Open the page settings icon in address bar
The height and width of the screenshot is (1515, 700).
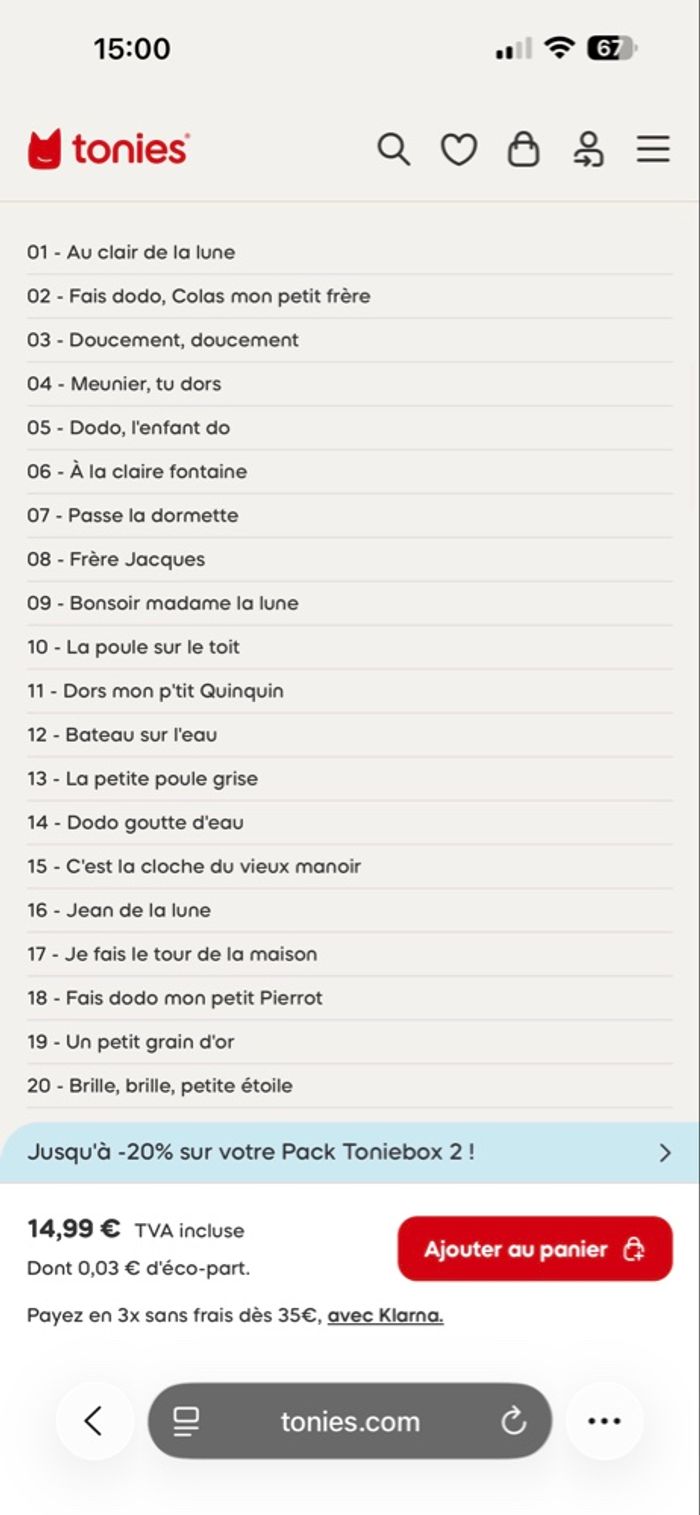187,1421
